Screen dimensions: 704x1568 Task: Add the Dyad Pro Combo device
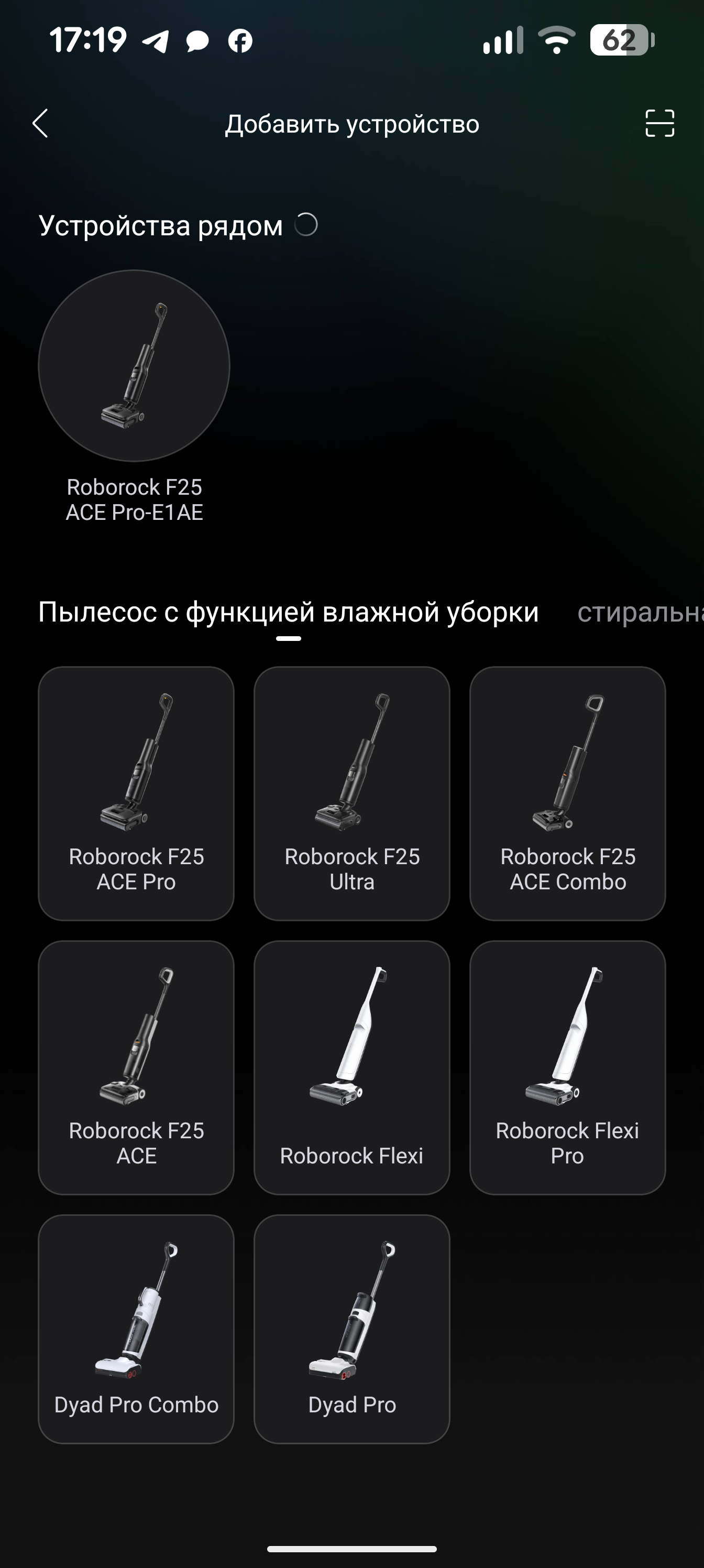point(136,1328)
